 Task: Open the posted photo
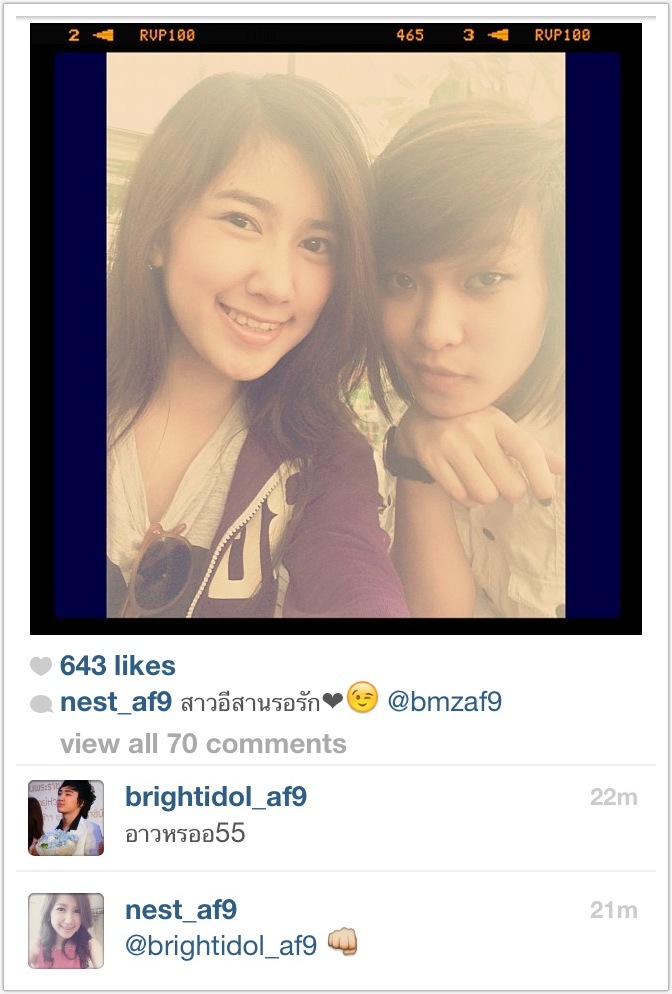[336, 330]
